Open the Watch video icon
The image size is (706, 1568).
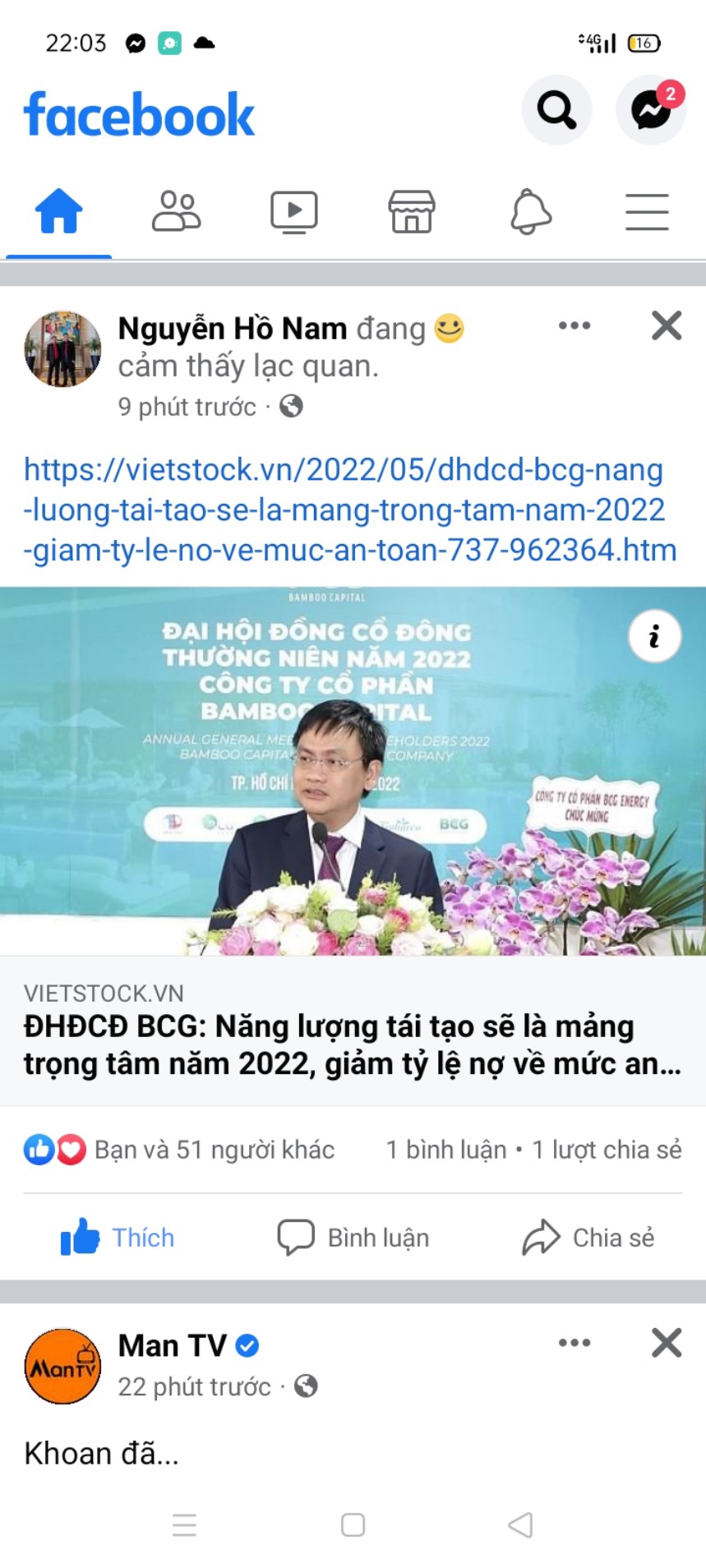(x=293, y=211)
